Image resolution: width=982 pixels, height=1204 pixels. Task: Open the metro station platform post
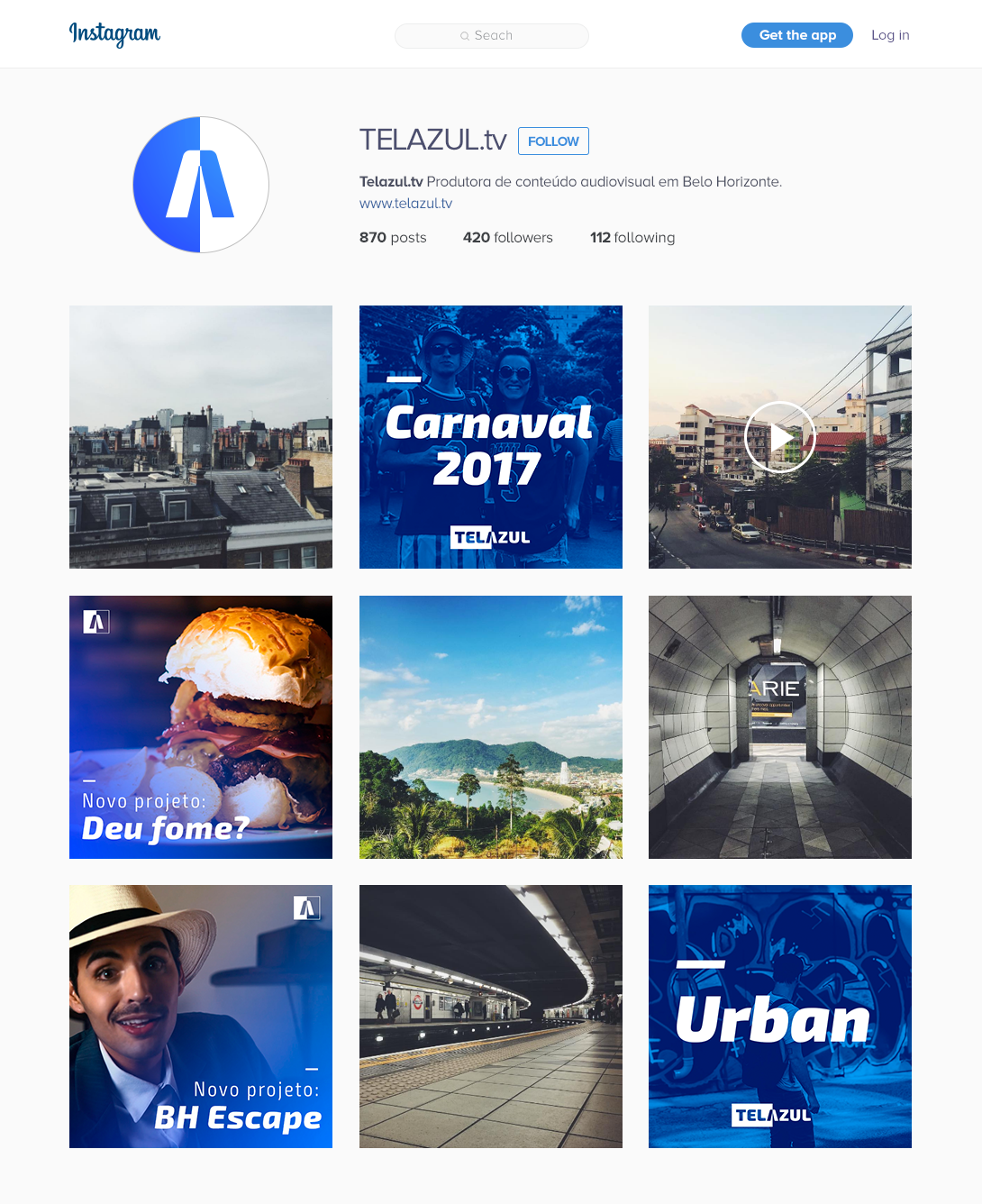491,1017
